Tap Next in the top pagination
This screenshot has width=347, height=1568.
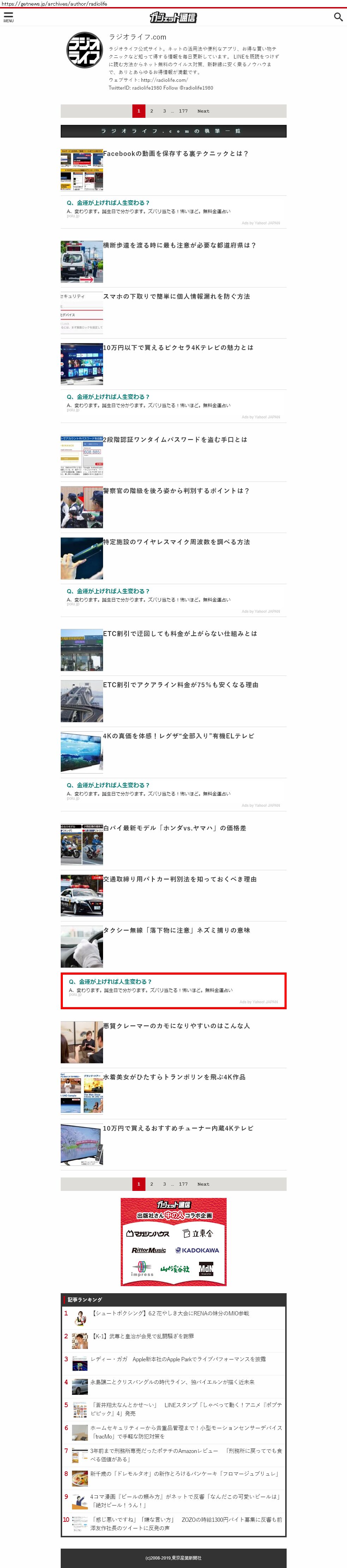pyautogui.click(x=203, y=111)
